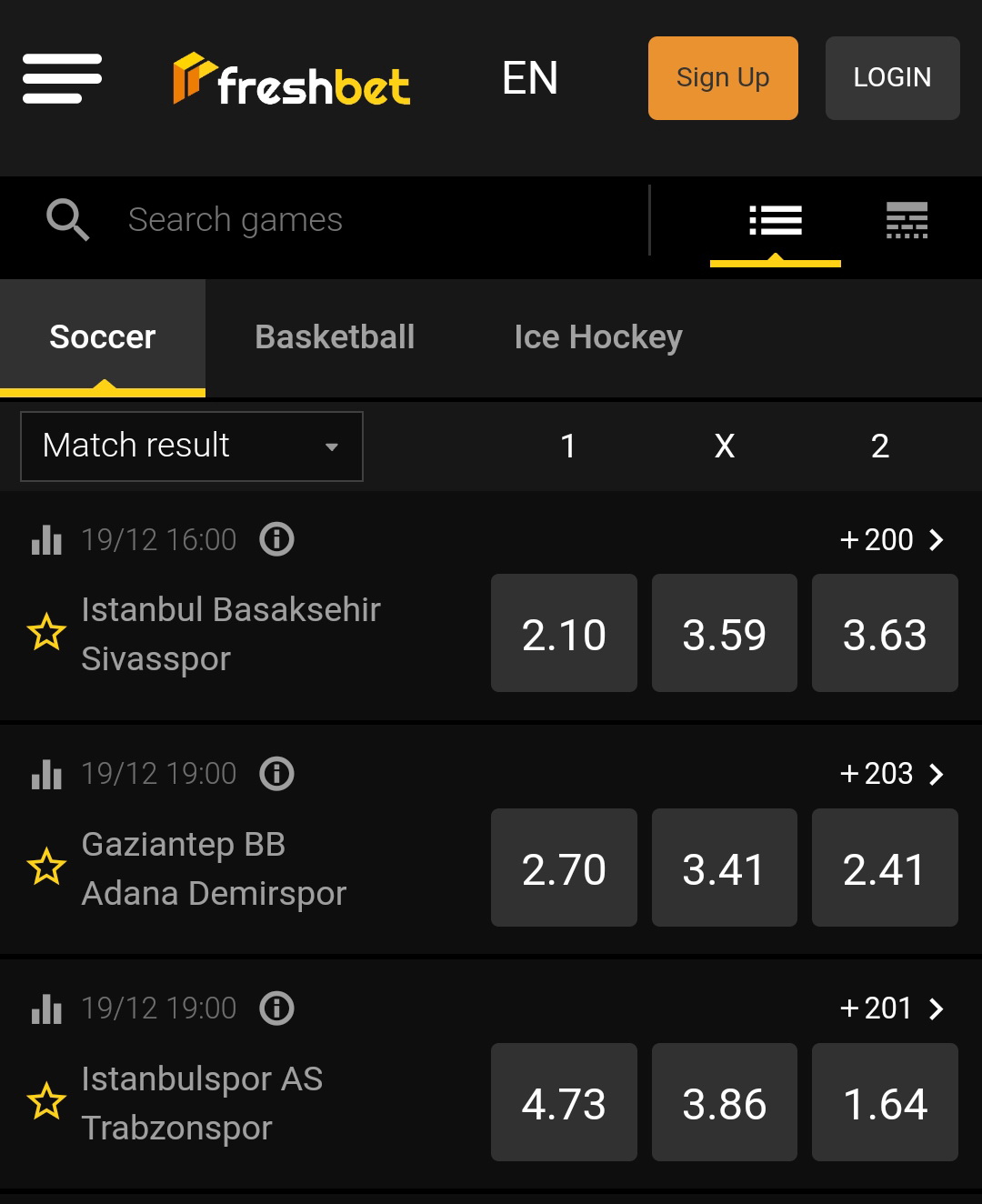This screenshot has height=1204, width=982.
Task: Expand the Match result dropdown
Action: coord(192,446)
